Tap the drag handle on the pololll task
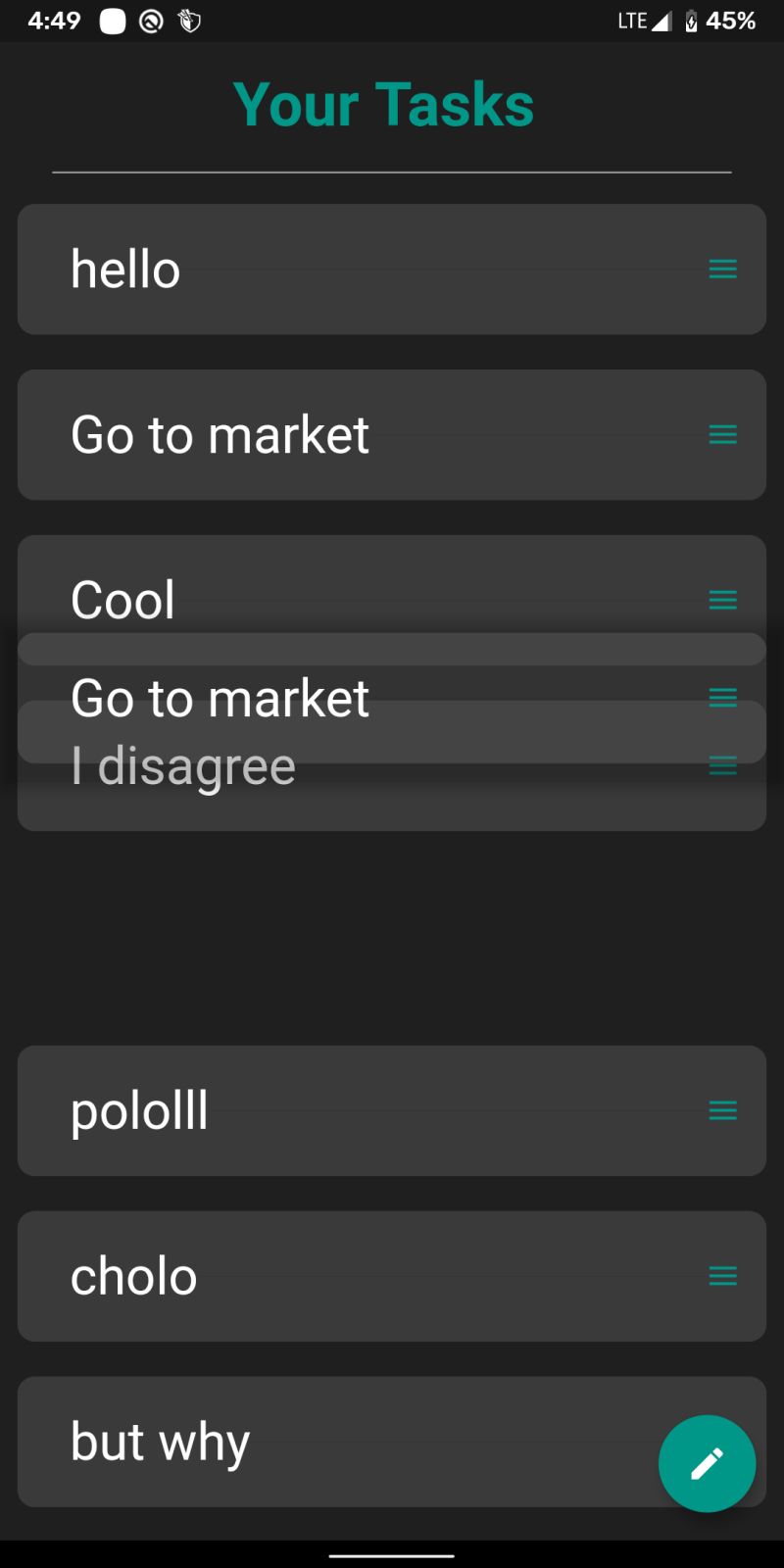The image size is (784, 1568). click(722, 1110)
